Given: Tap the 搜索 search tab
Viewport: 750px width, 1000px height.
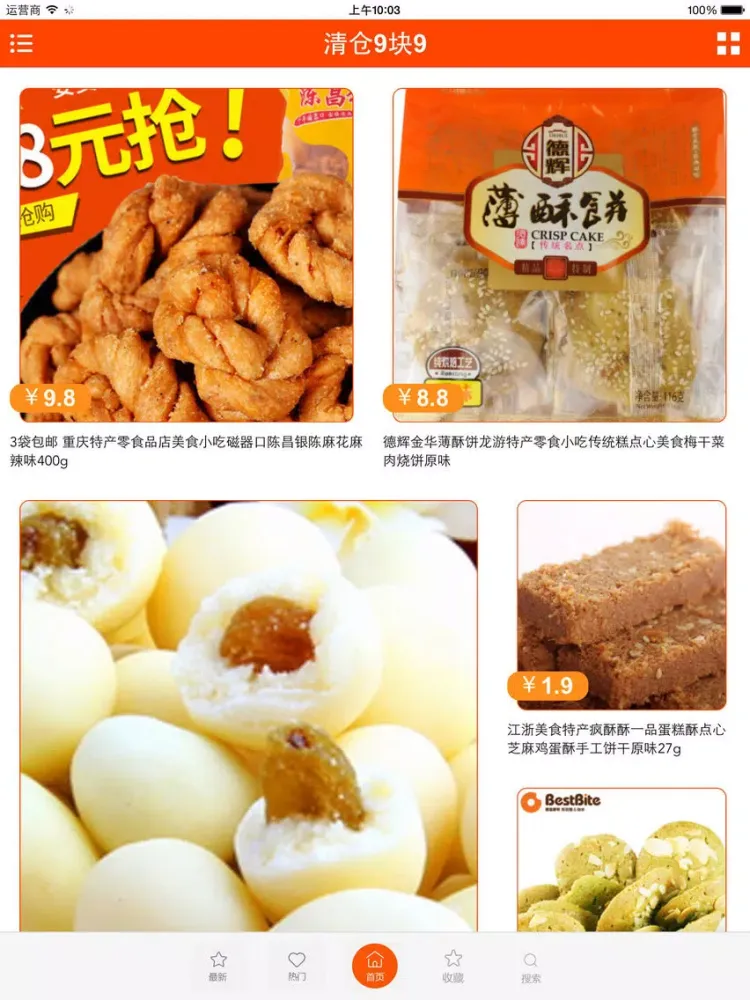Looking at the screenshot, I should [531, 966].
